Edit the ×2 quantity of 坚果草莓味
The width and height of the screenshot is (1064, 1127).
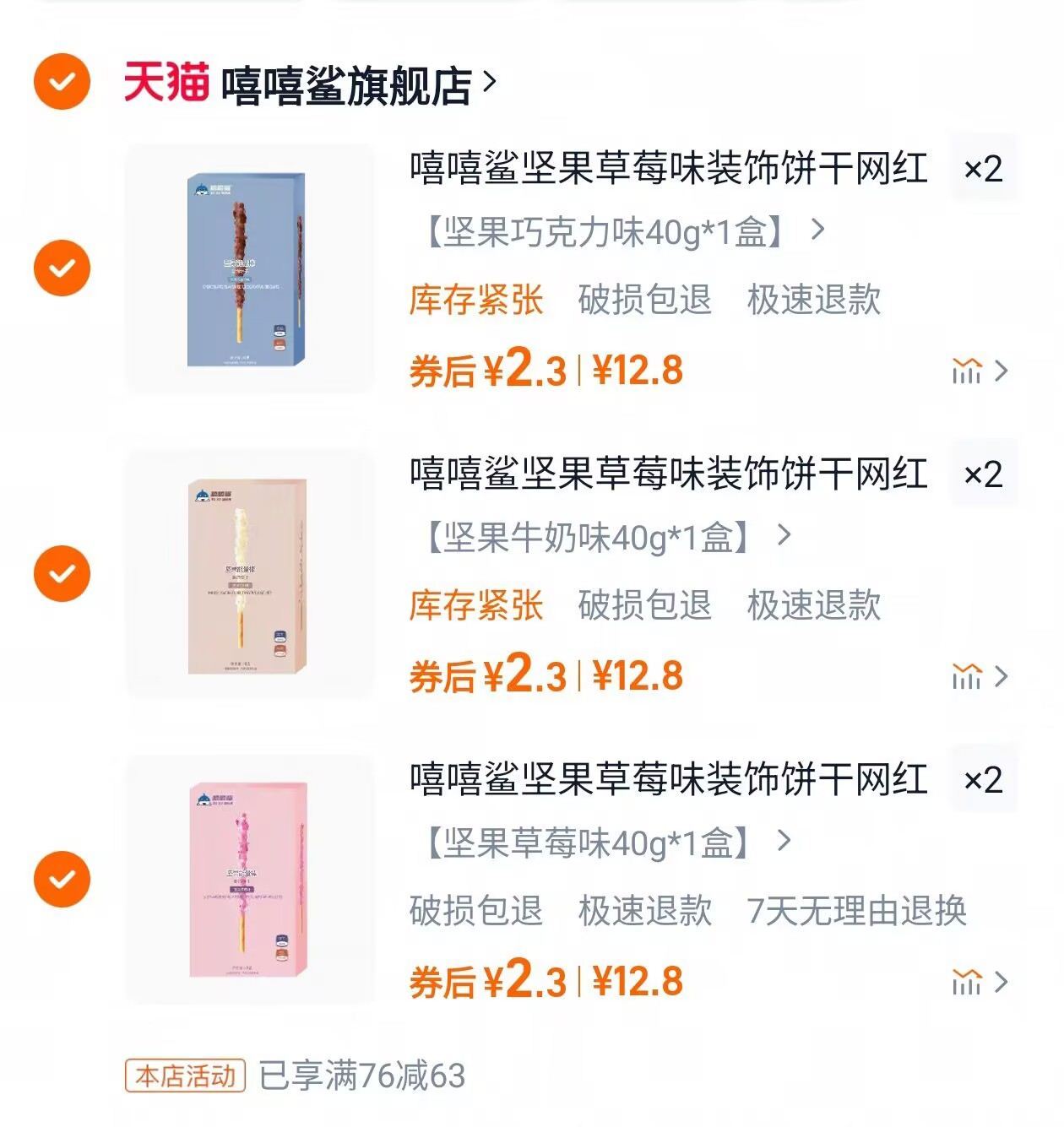pyautogui.click(x=983, y=780)
